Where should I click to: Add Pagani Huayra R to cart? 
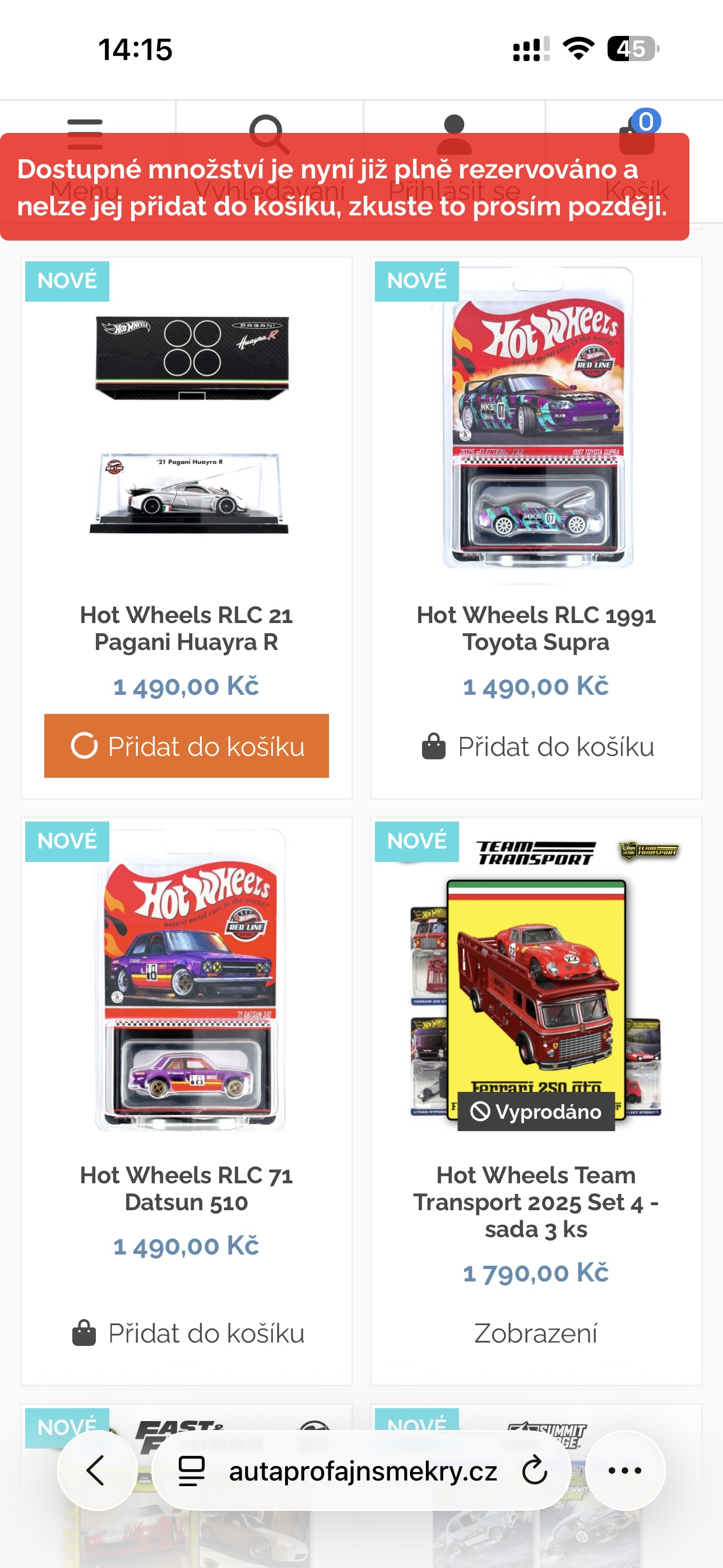pyautogui.click(x=186, y=746)
